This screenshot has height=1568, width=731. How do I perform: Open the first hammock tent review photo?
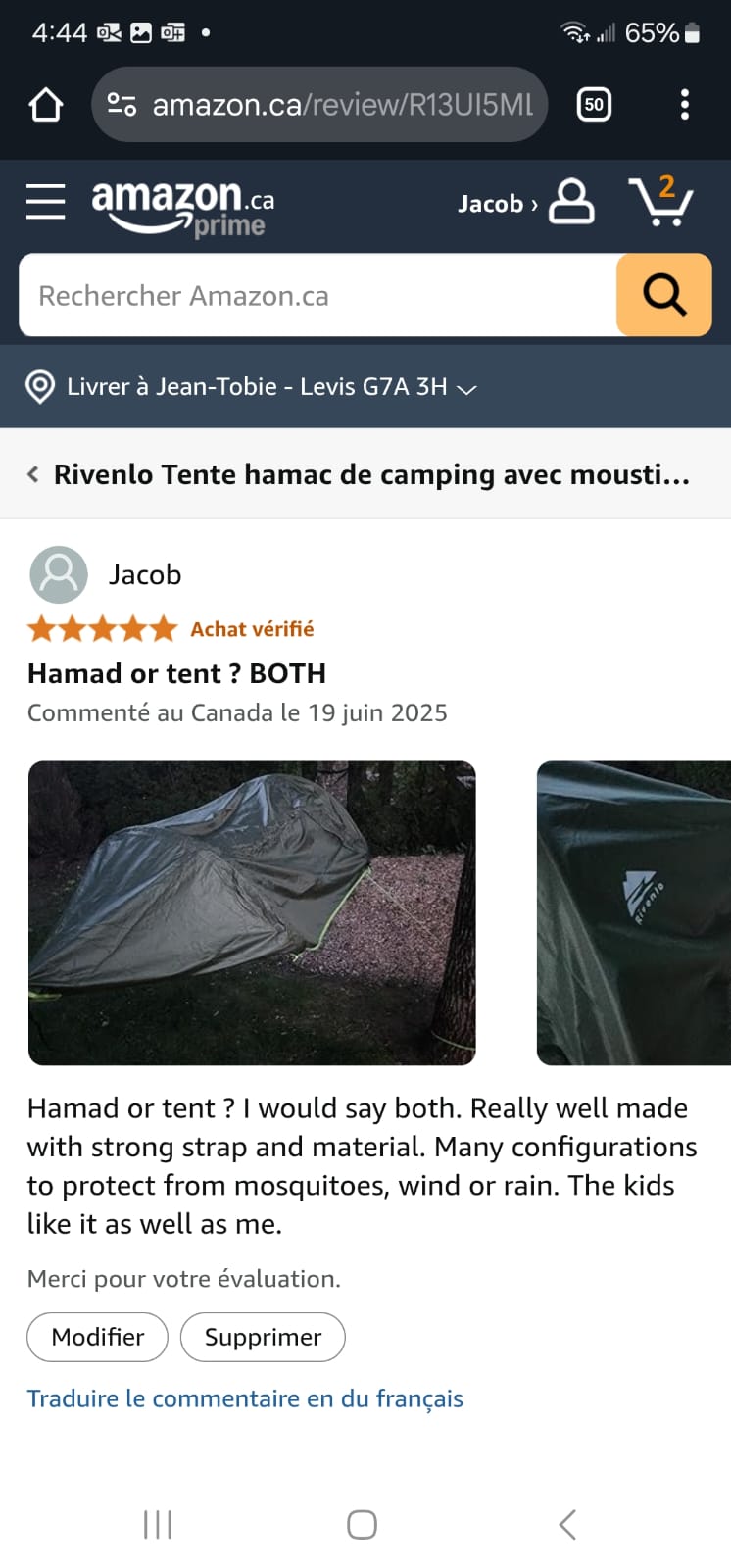point(252,913)
